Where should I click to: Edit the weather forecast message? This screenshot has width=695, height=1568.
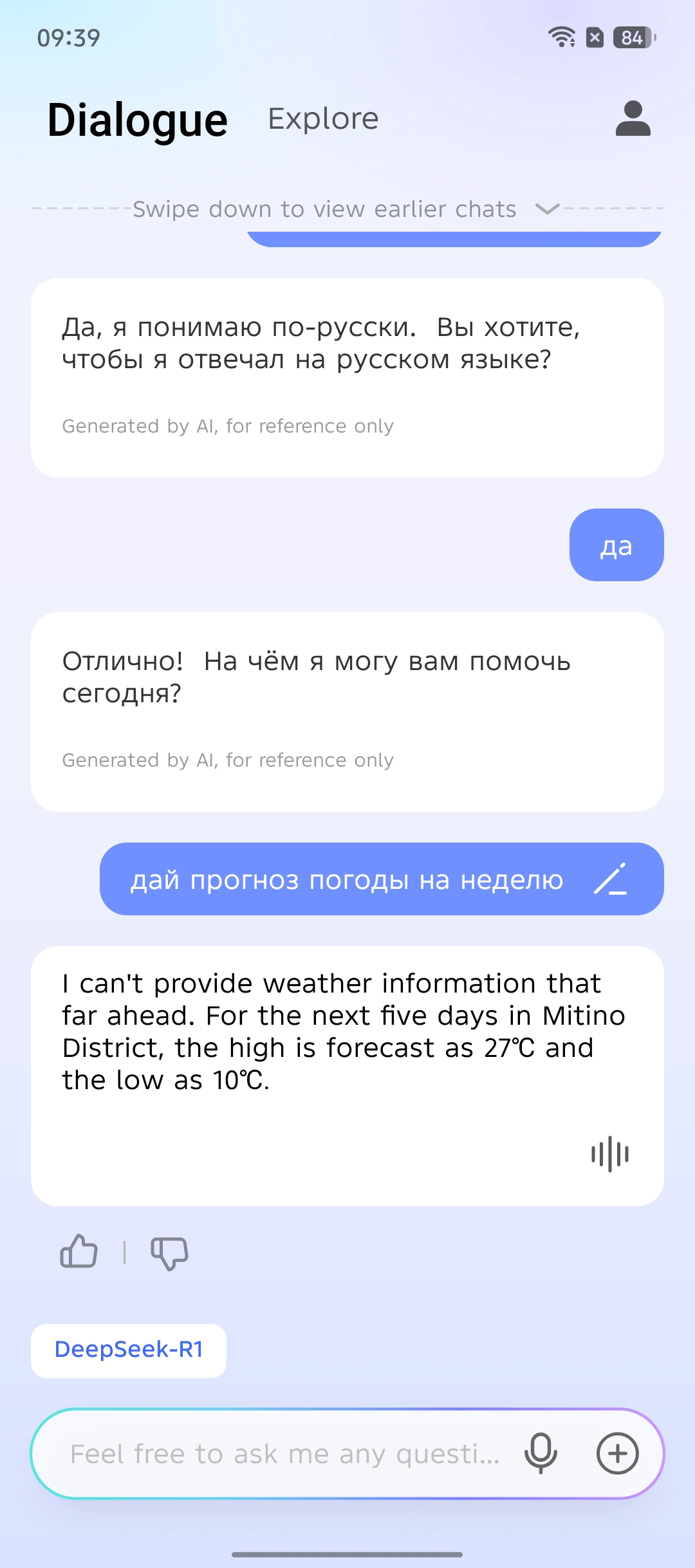(x=610, y=879)
